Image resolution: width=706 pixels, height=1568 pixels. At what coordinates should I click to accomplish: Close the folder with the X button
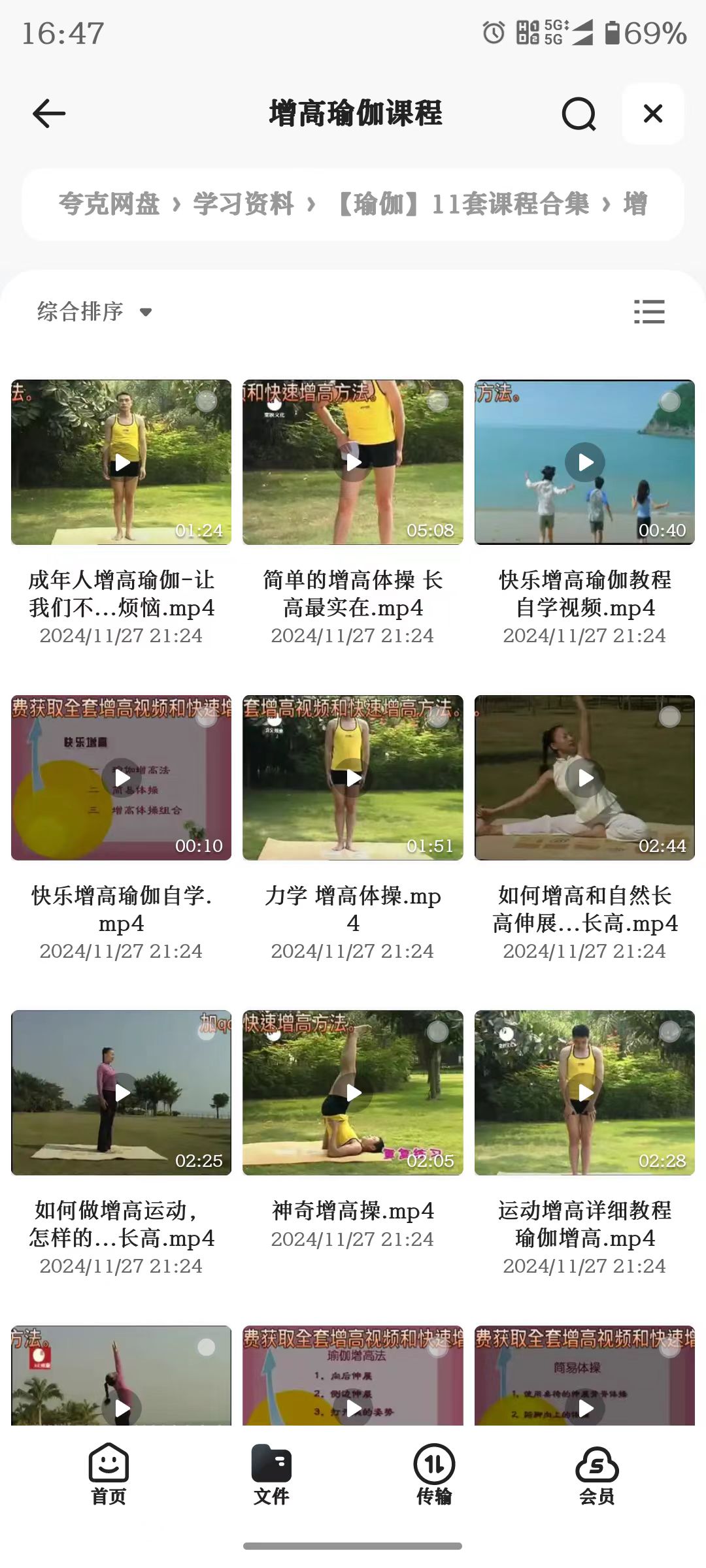[652, 114]
